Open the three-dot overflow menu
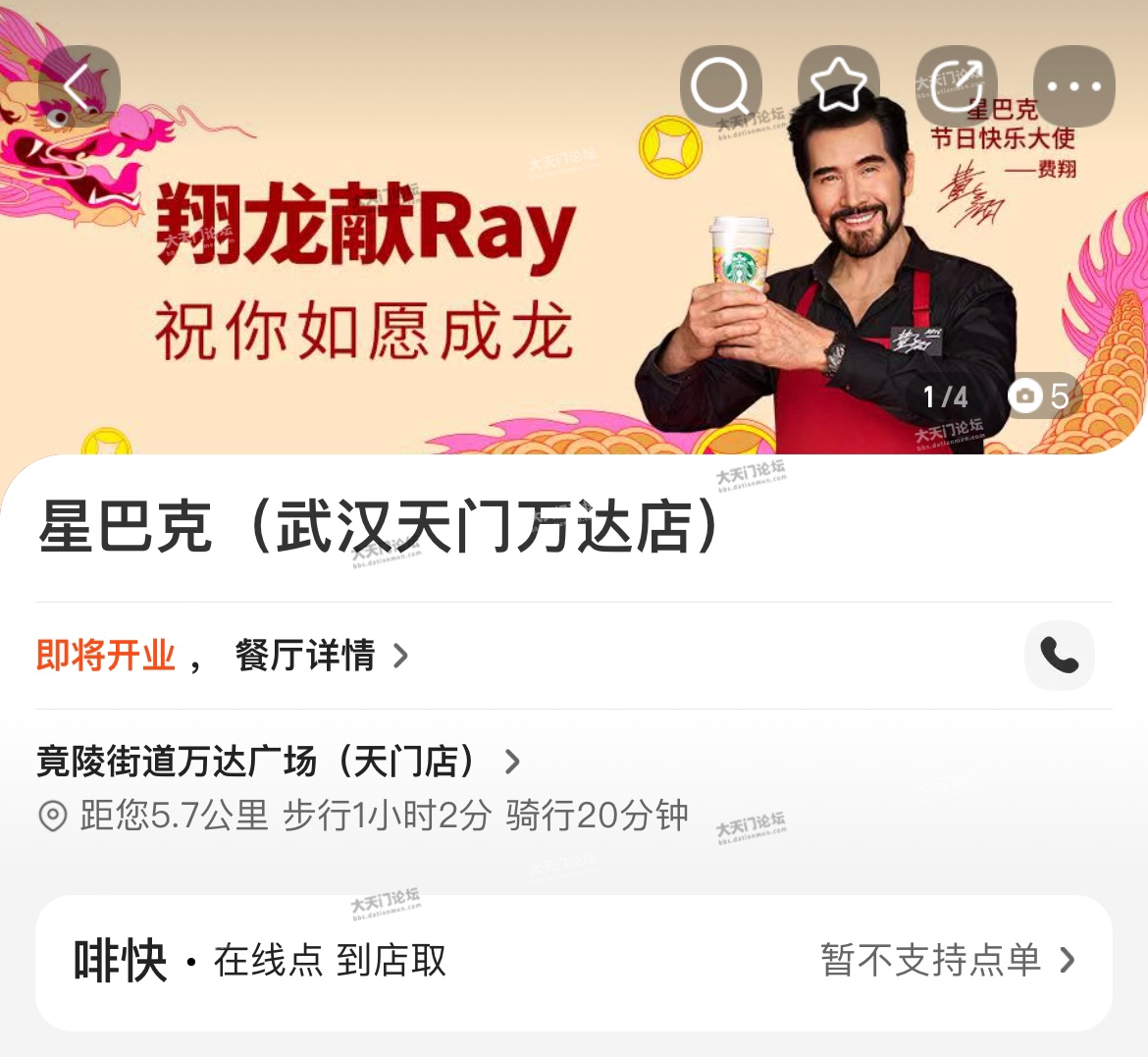Screen dimensions: 1148x1057 click(x=1073, y=87)
